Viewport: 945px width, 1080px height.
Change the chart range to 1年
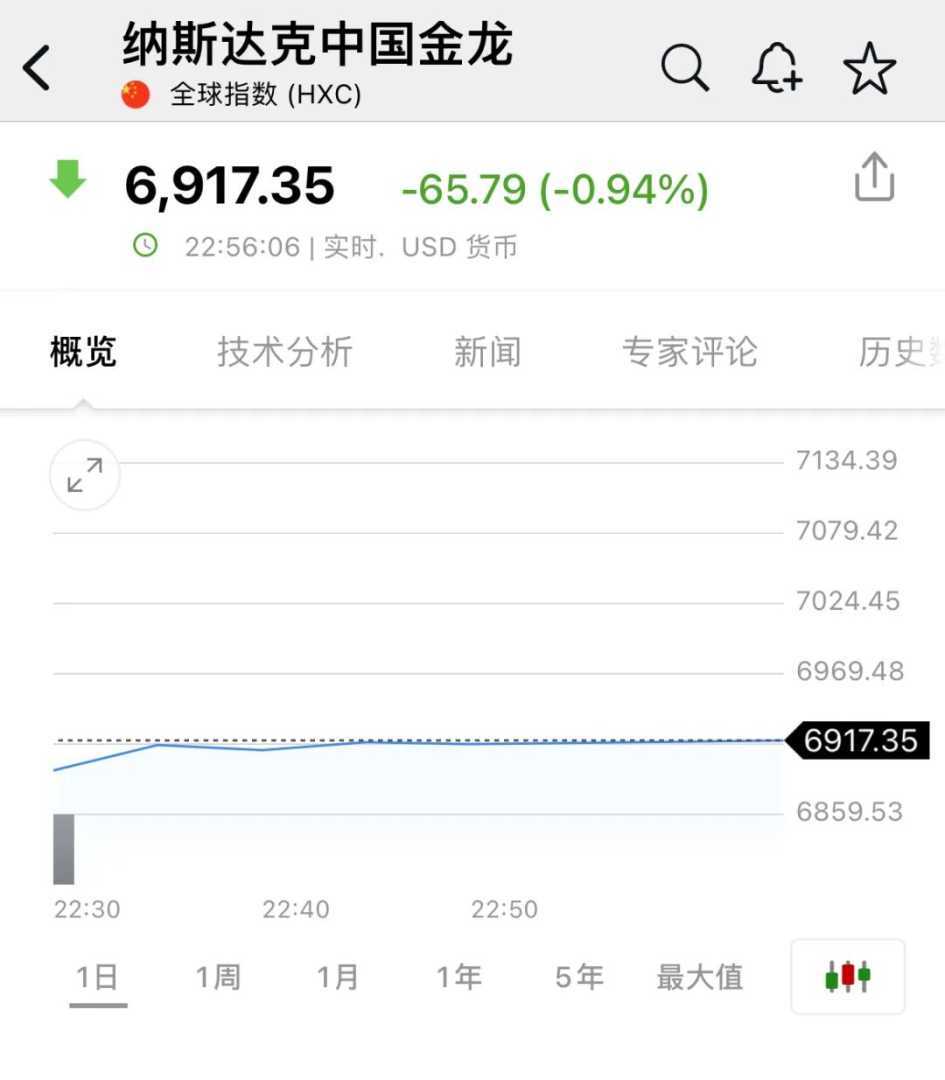pos(459,977)
